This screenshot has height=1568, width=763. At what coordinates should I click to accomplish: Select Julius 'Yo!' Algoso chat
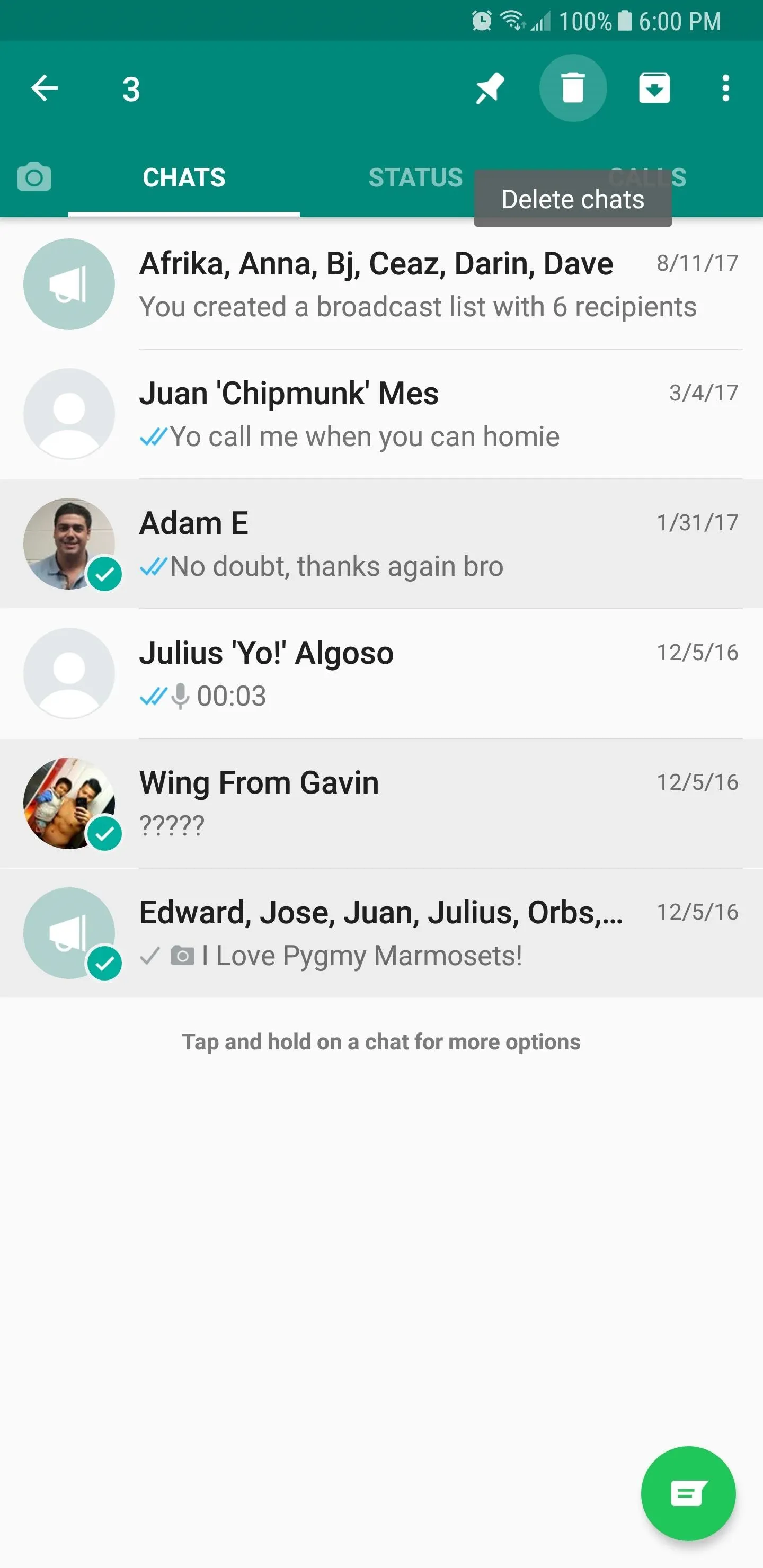point(381,673)
